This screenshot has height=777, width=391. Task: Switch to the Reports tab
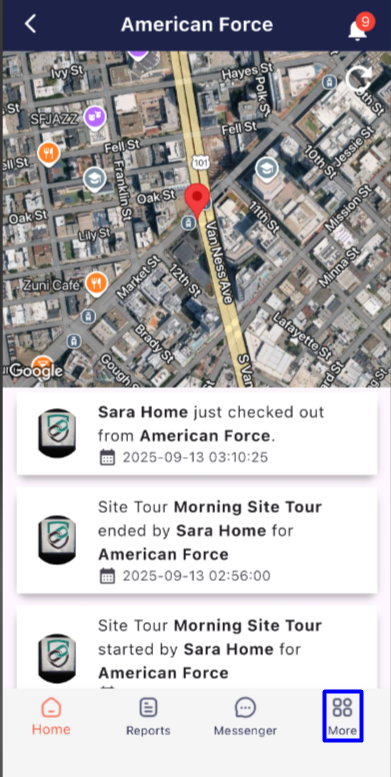click(x=148, y=717)
